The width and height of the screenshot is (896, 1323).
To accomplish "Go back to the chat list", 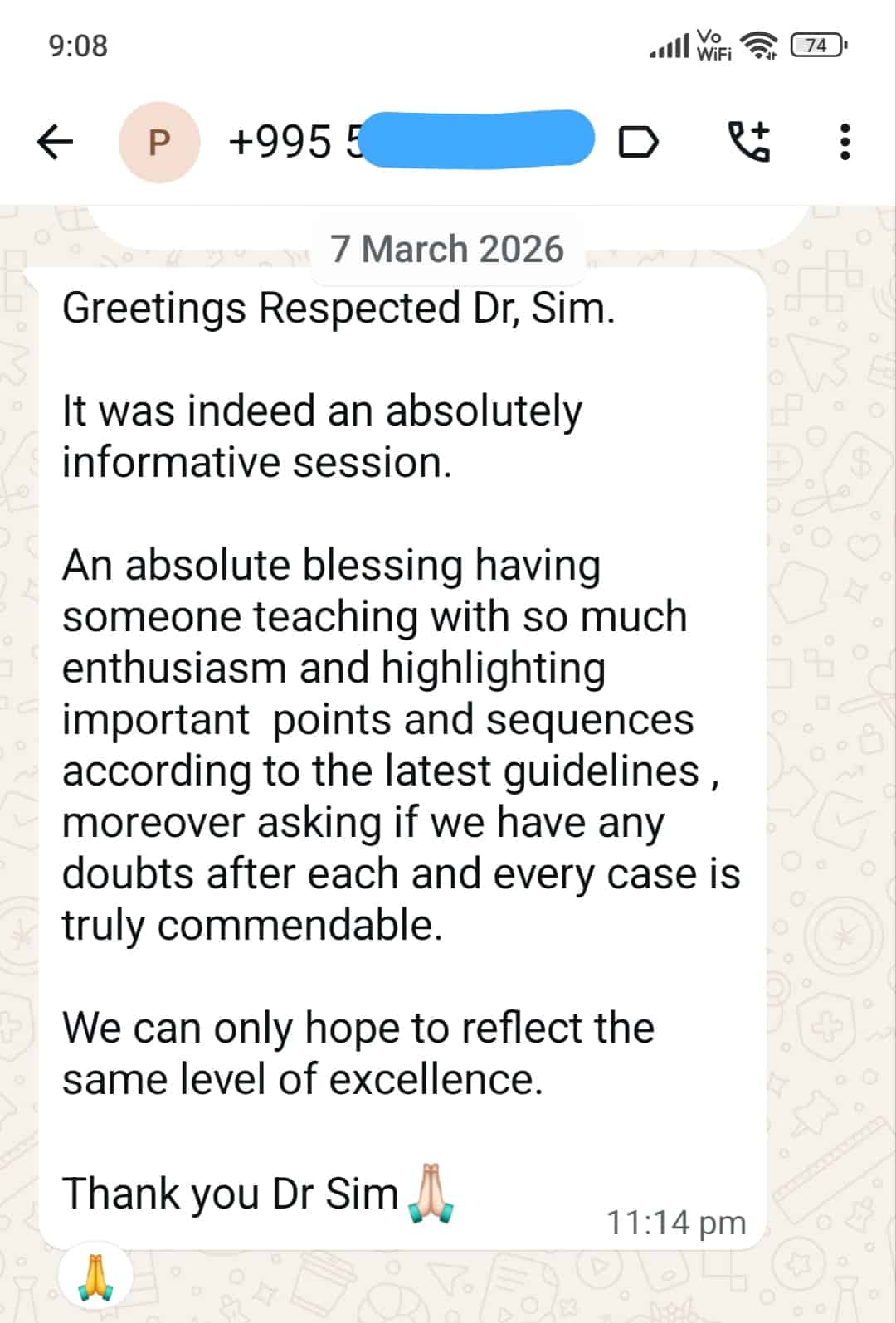I will tap(56, 142).
